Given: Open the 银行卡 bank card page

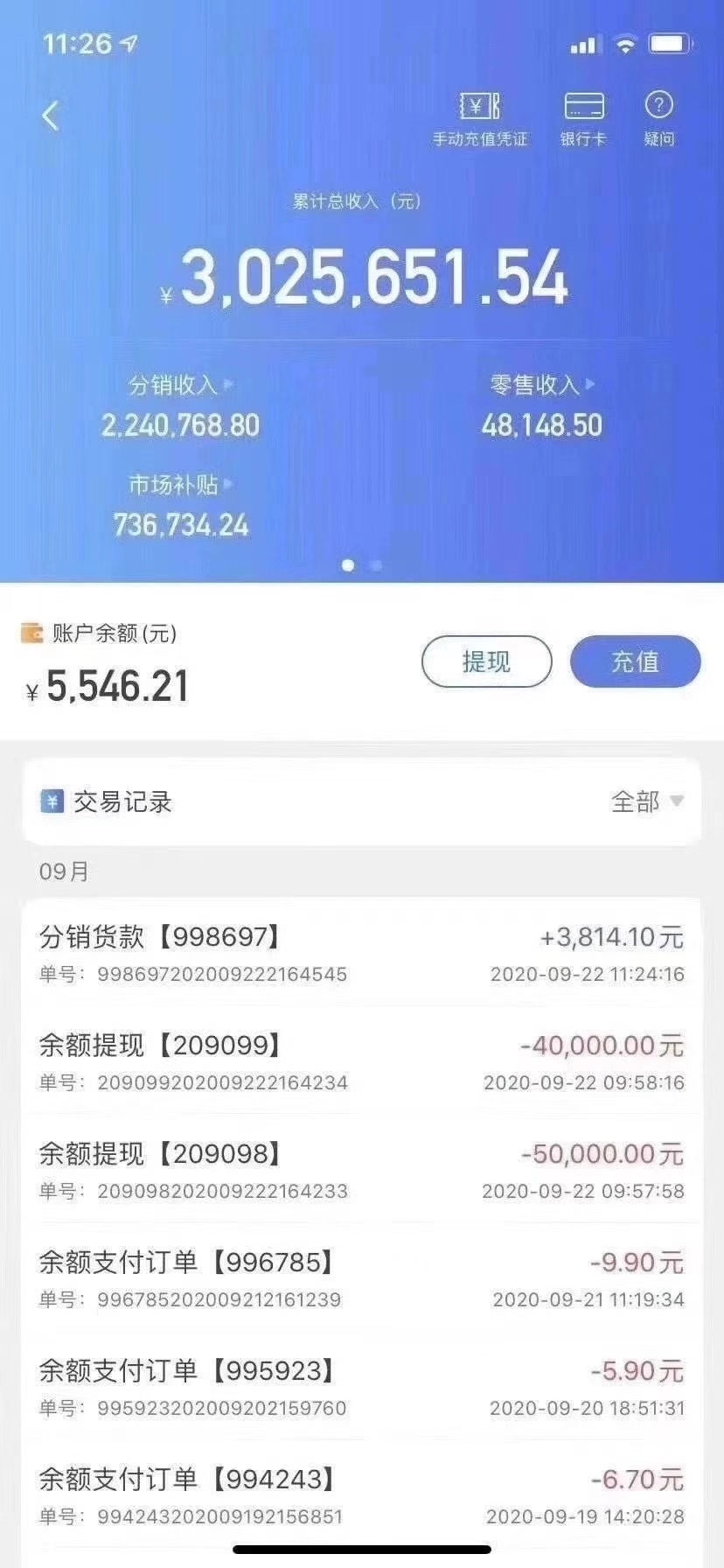Looking at the screenshot, I should click(x=583, y=120).
